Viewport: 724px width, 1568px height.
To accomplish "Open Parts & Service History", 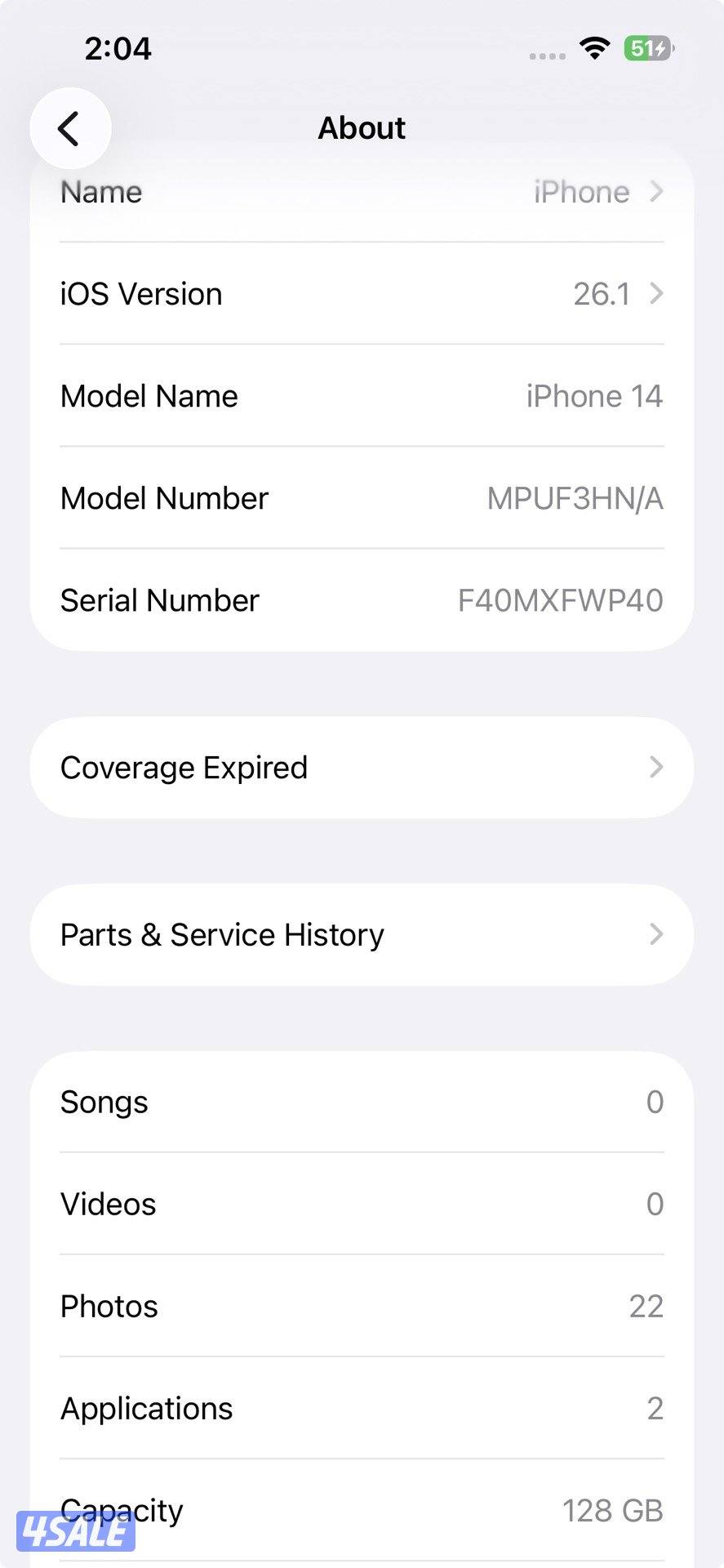I will tap(362, 935).
